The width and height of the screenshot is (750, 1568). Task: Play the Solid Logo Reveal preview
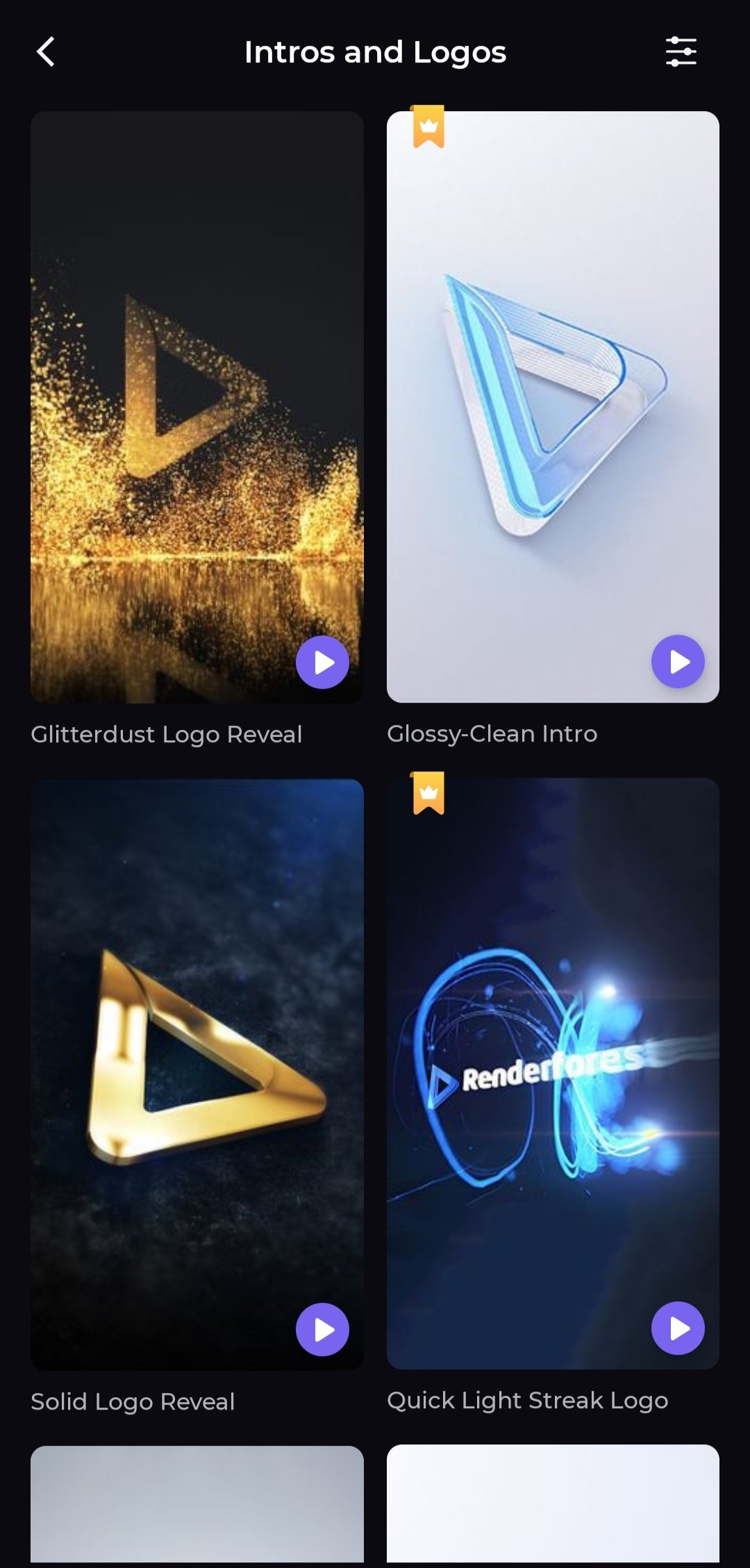pyautogui.click(x=322, y=1330)
